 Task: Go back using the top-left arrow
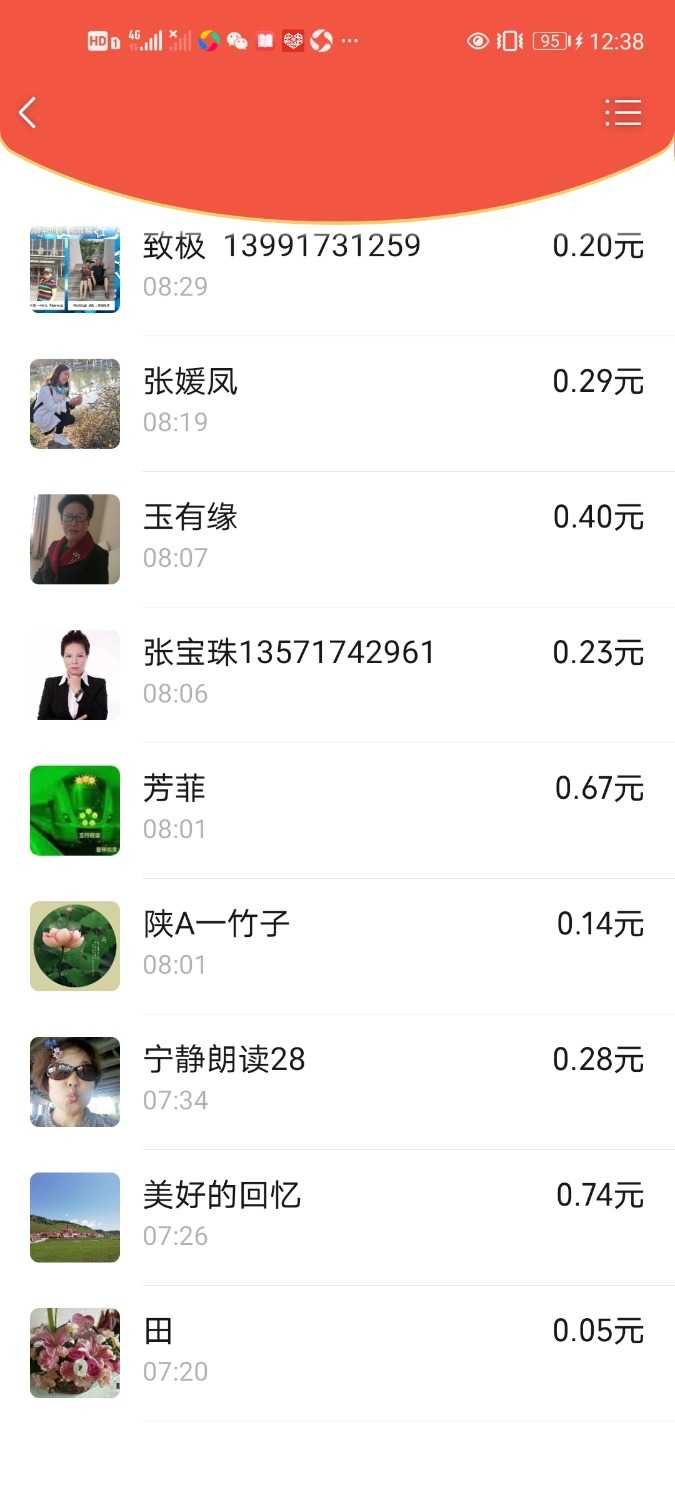[28, 113]
